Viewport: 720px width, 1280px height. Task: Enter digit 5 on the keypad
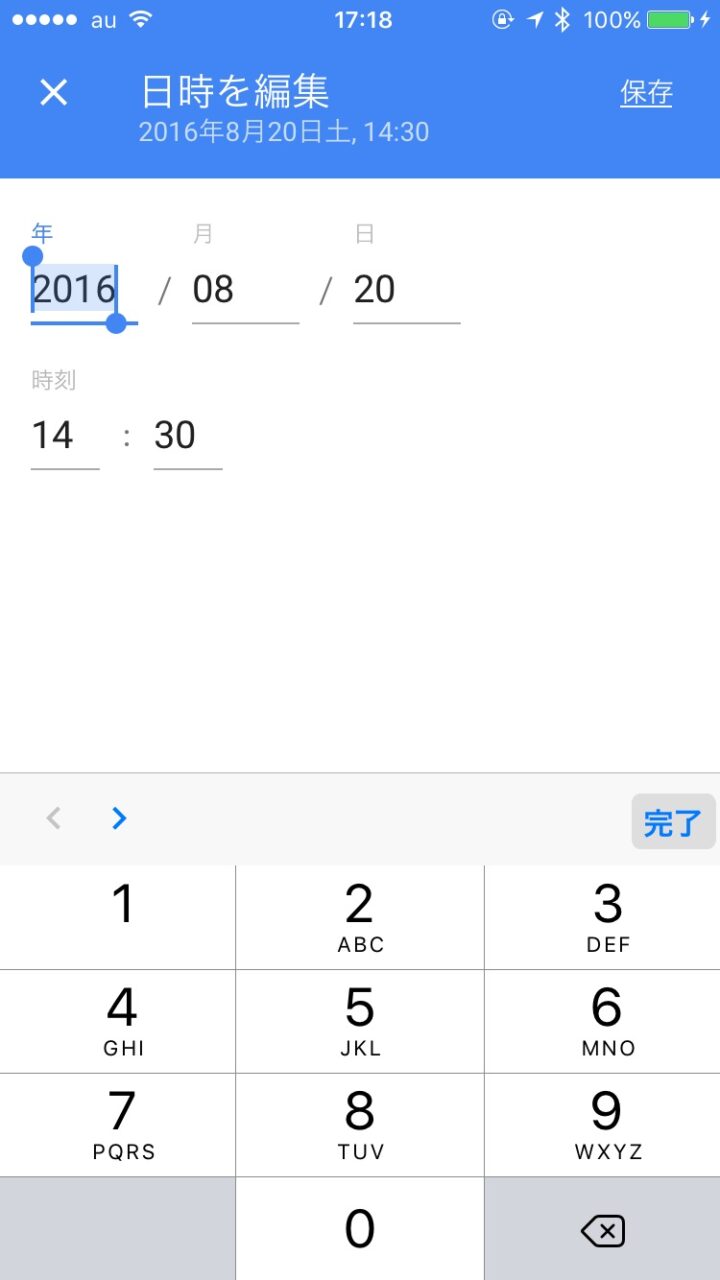pyautogui.click(x=360, y=1021)
